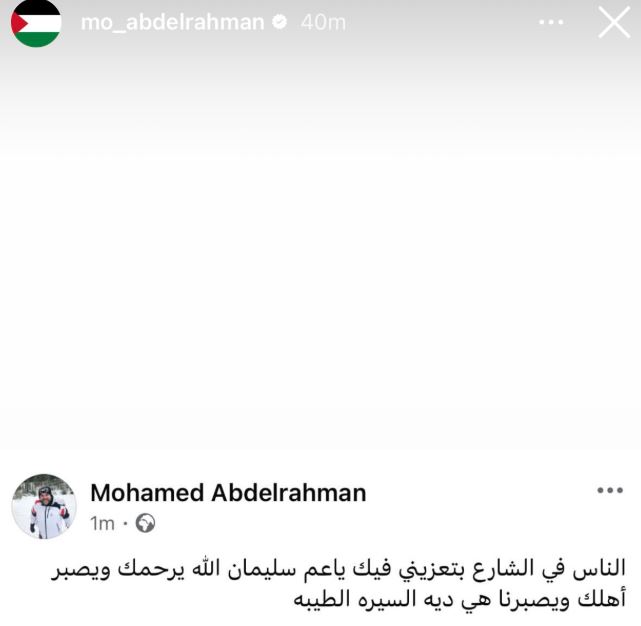The image size is (641, 626).
Task: Open the mo_abdelrahman profile from the username
Action: 172,22
